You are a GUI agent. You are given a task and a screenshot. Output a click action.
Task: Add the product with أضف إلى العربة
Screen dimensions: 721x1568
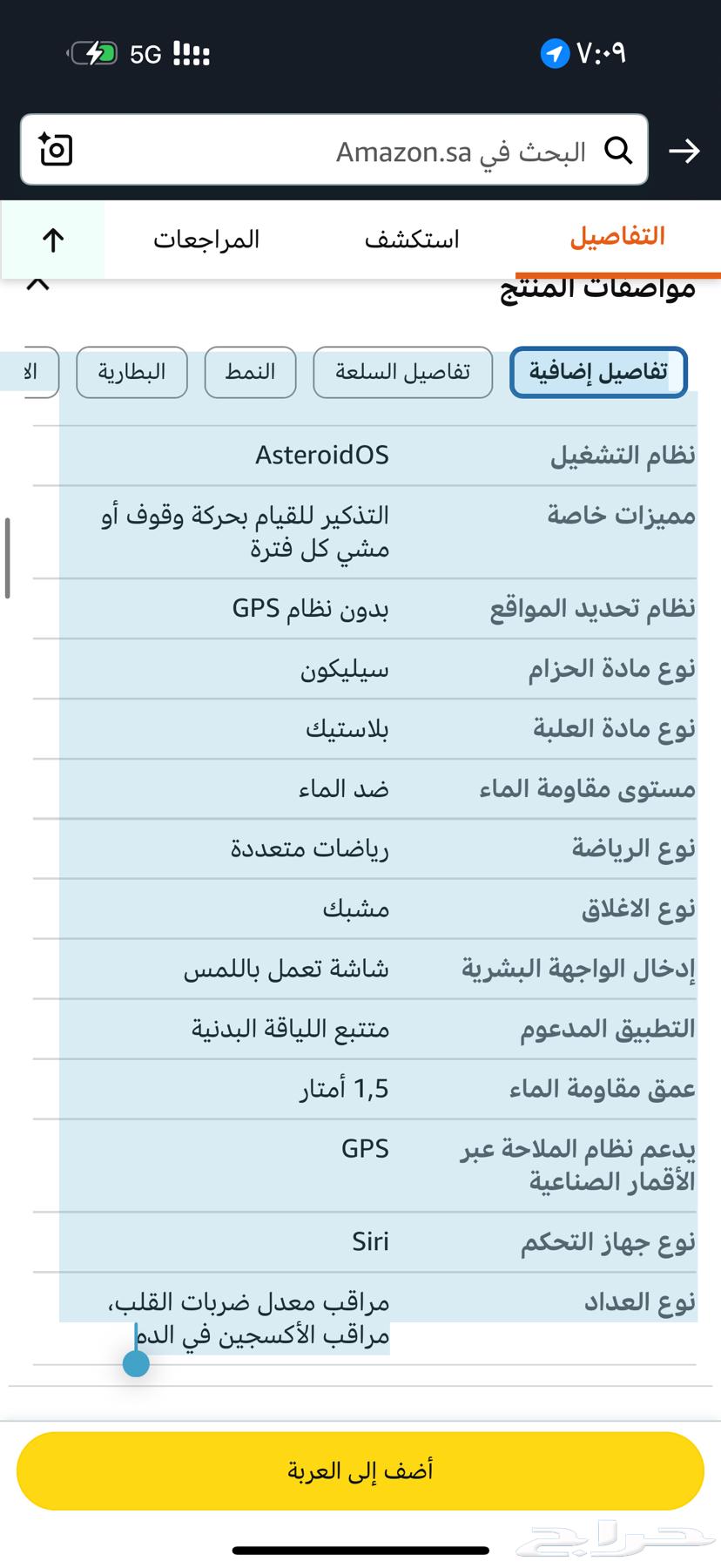(x=360, y=1471)
